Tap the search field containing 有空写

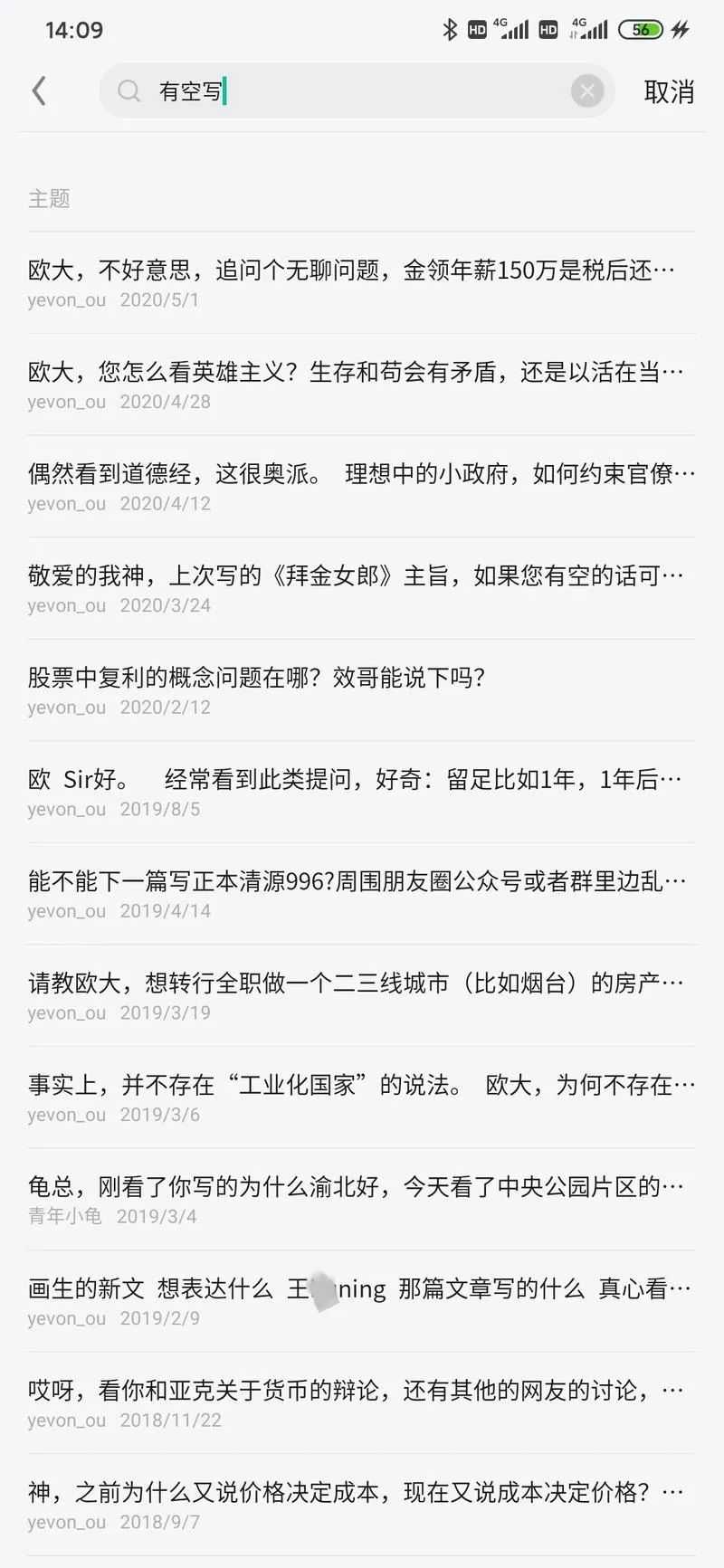point(357,90)
